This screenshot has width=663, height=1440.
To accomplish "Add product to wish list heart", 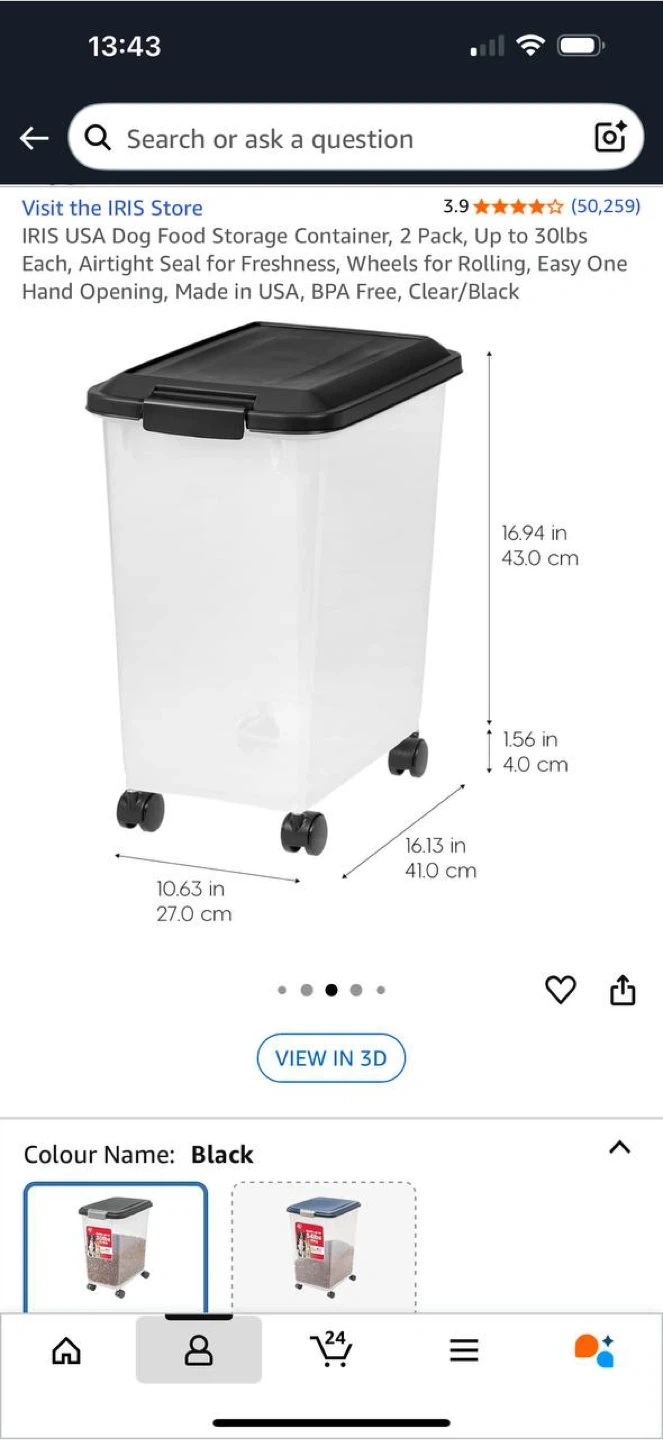I will click(x=560, y=990).
